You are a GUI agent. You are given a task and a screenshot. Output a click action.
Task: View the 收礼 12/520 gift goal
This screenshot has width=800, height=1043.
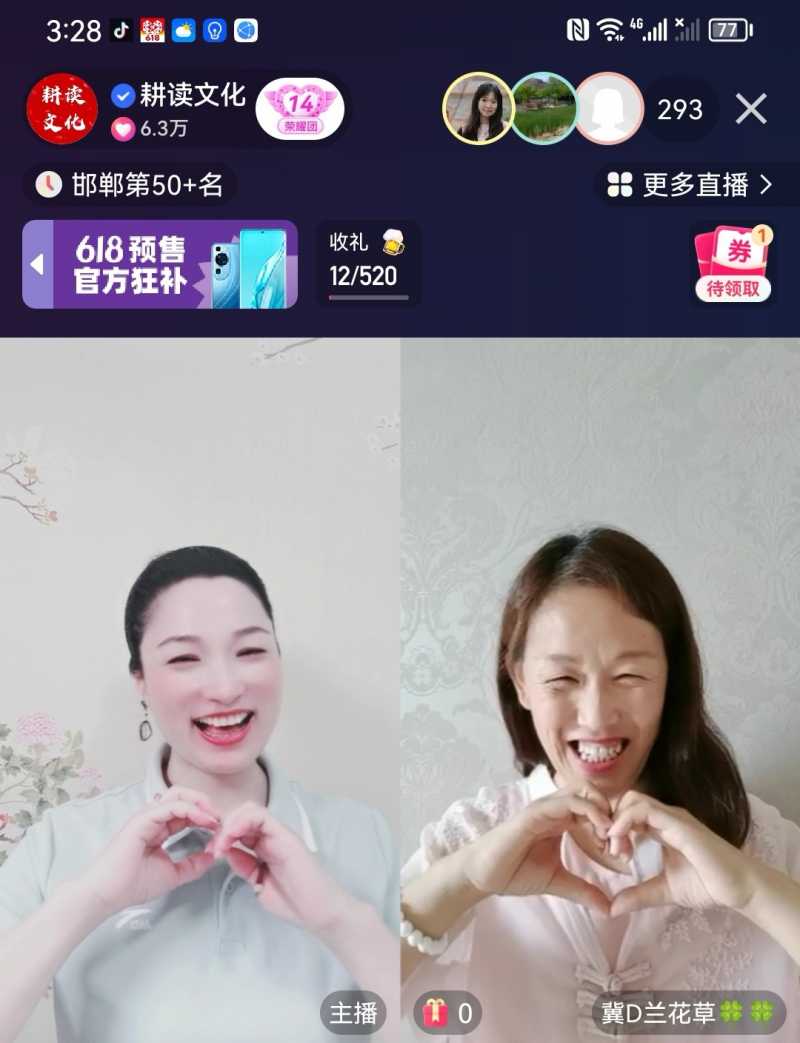368,264
